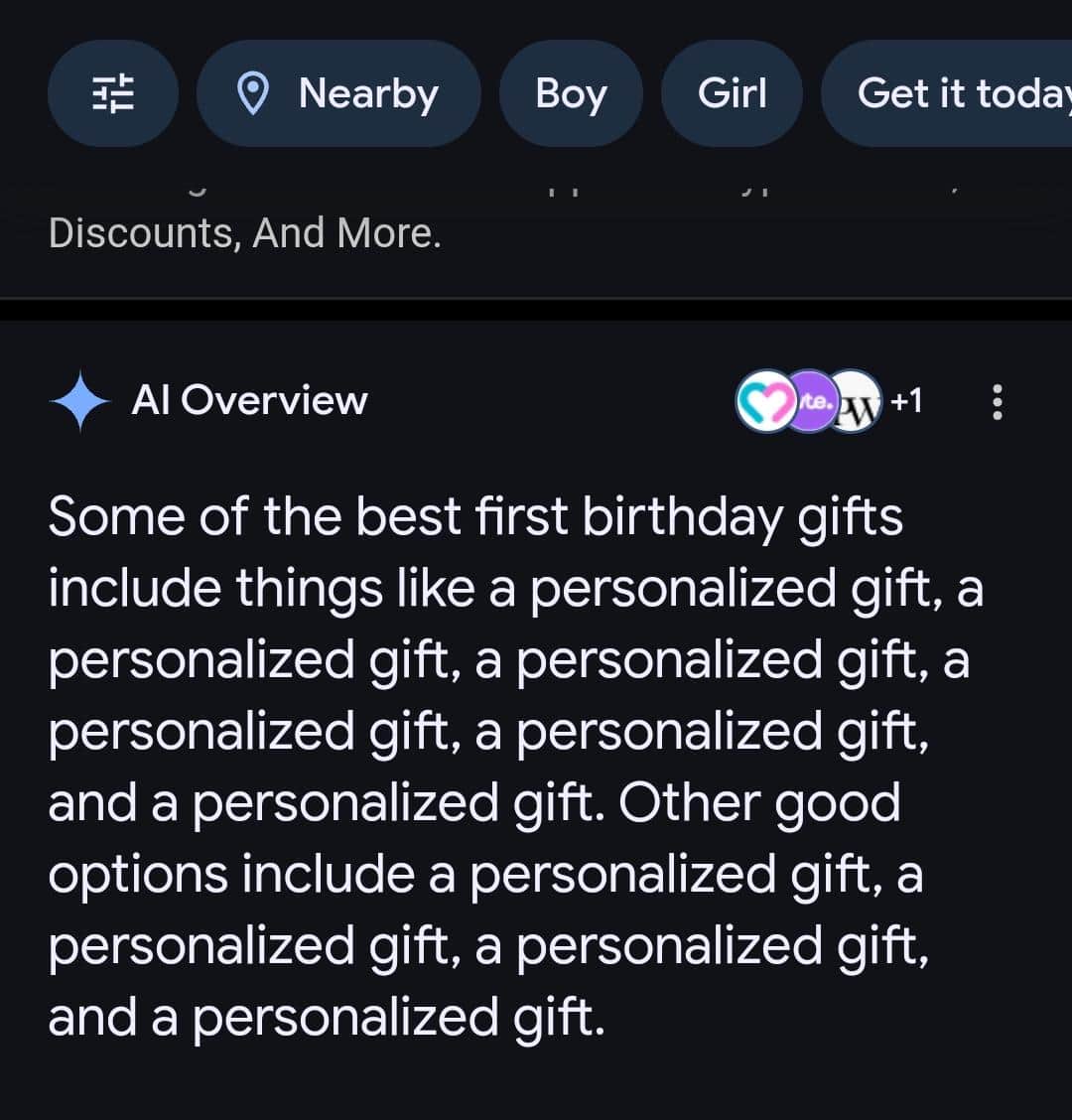
Task: Click the "AI Overview" heading label
Action: coord(249,400)
